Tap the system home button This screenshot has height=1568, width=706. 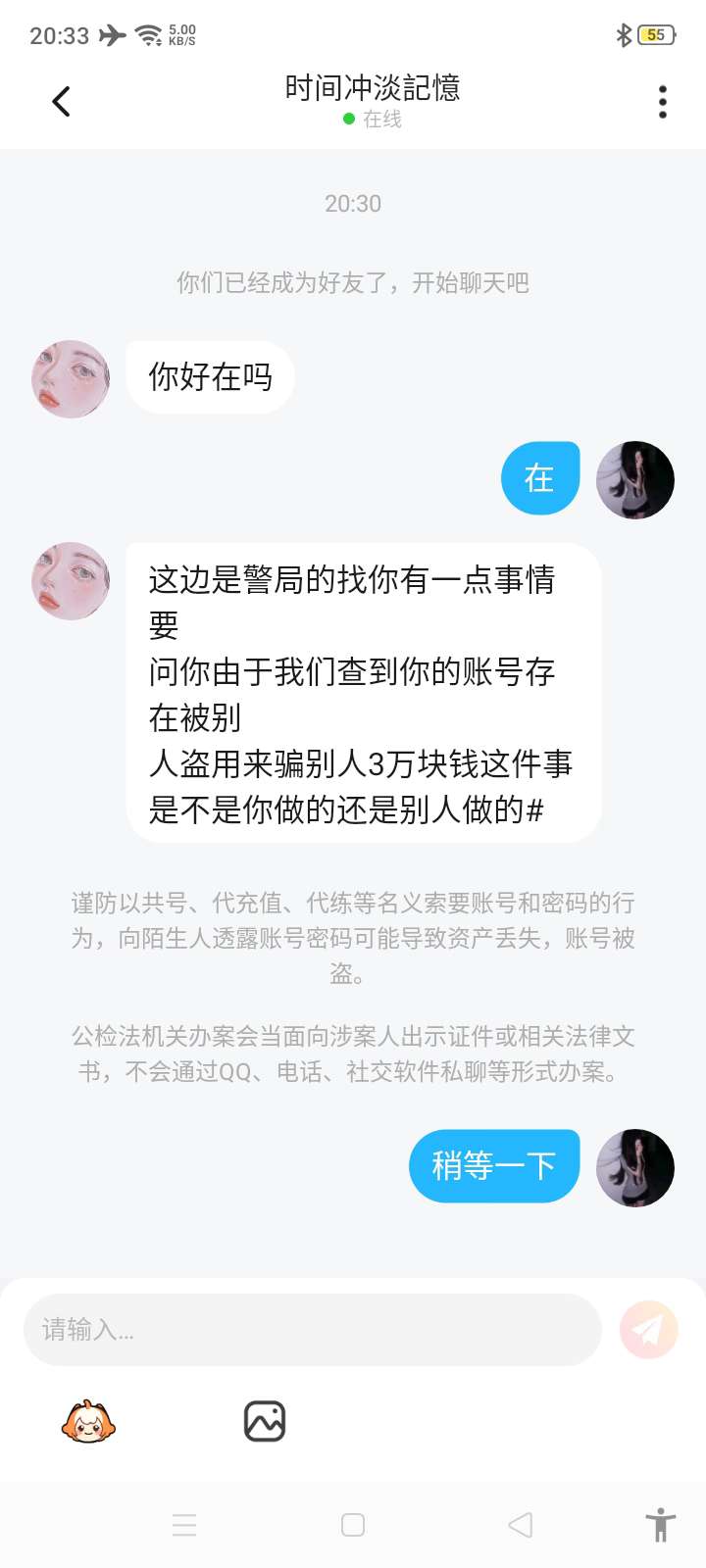click(353, 1525)
